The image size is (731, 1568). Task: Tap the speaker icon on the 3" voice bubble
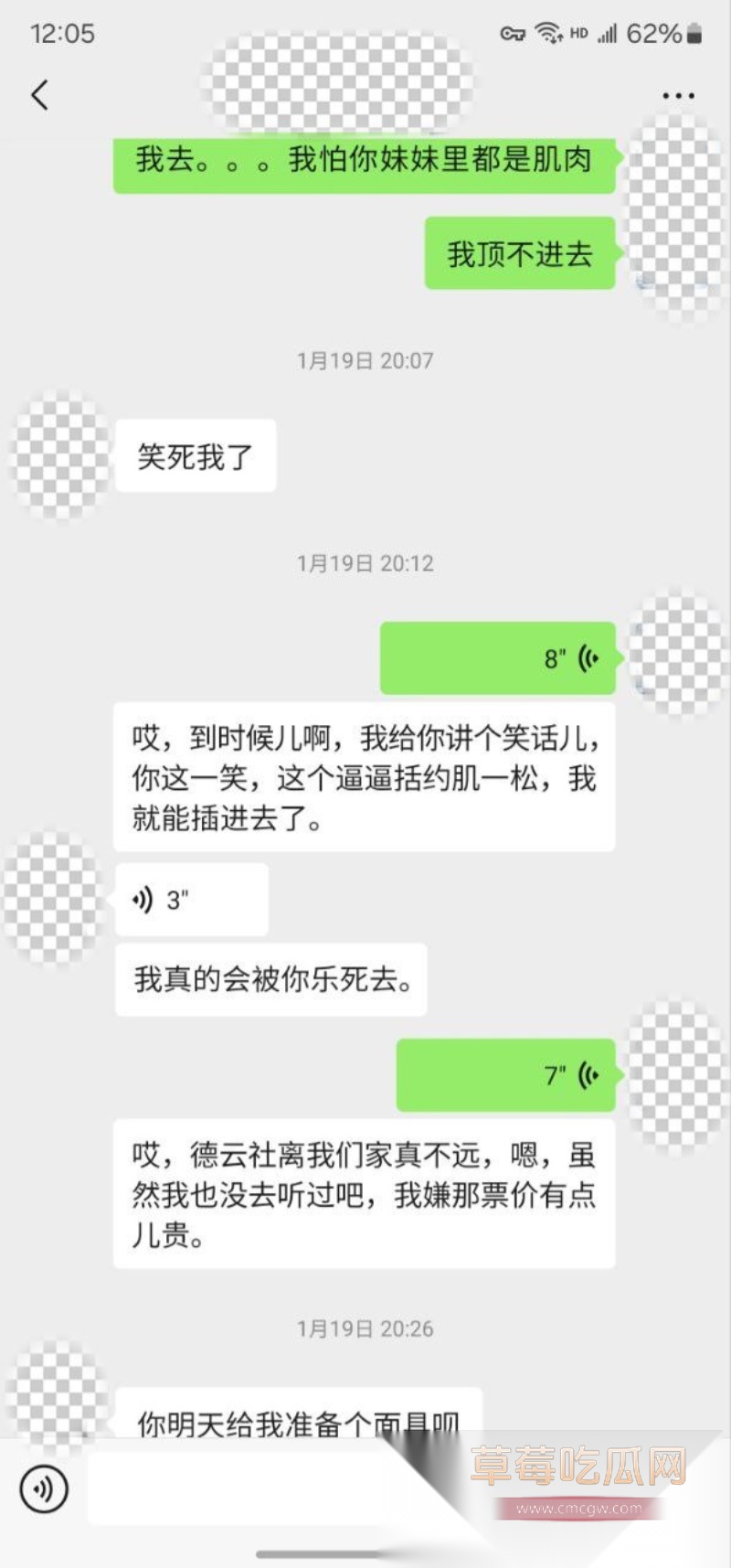coord(142,899)
